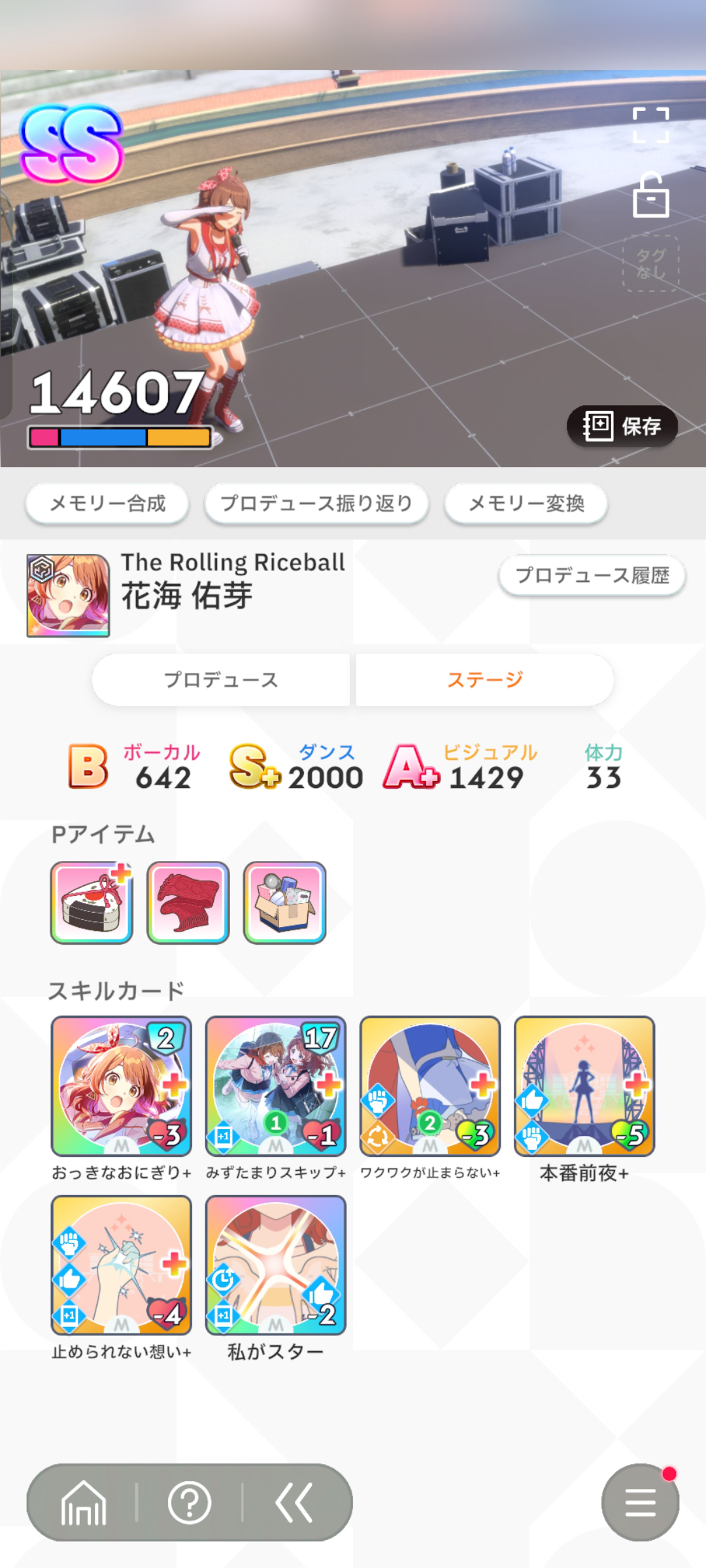Tap the 保存 save button
The image size is (706, 1568).
pos(622,426)
